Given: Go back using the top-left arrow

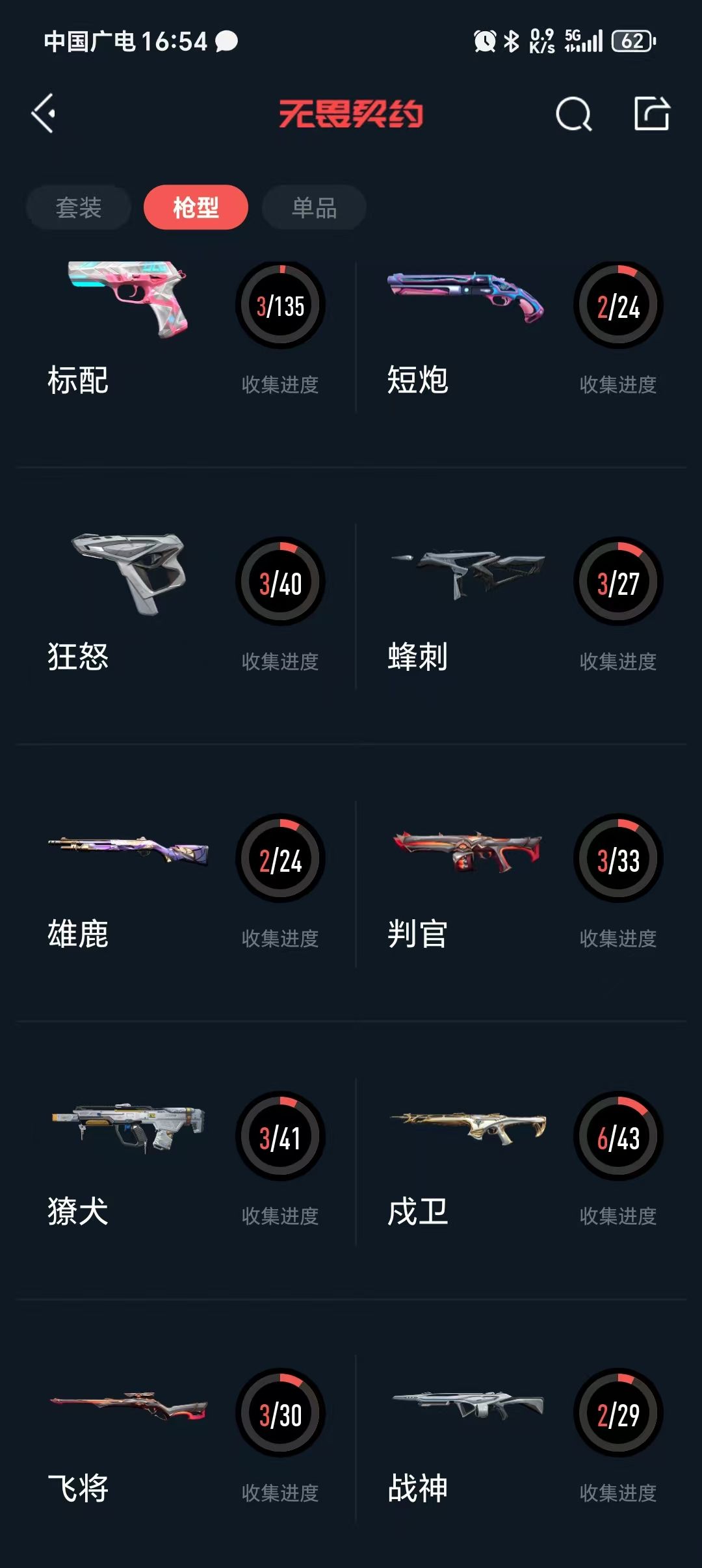Looking at the screenshot, I should (x=44, y=114).
